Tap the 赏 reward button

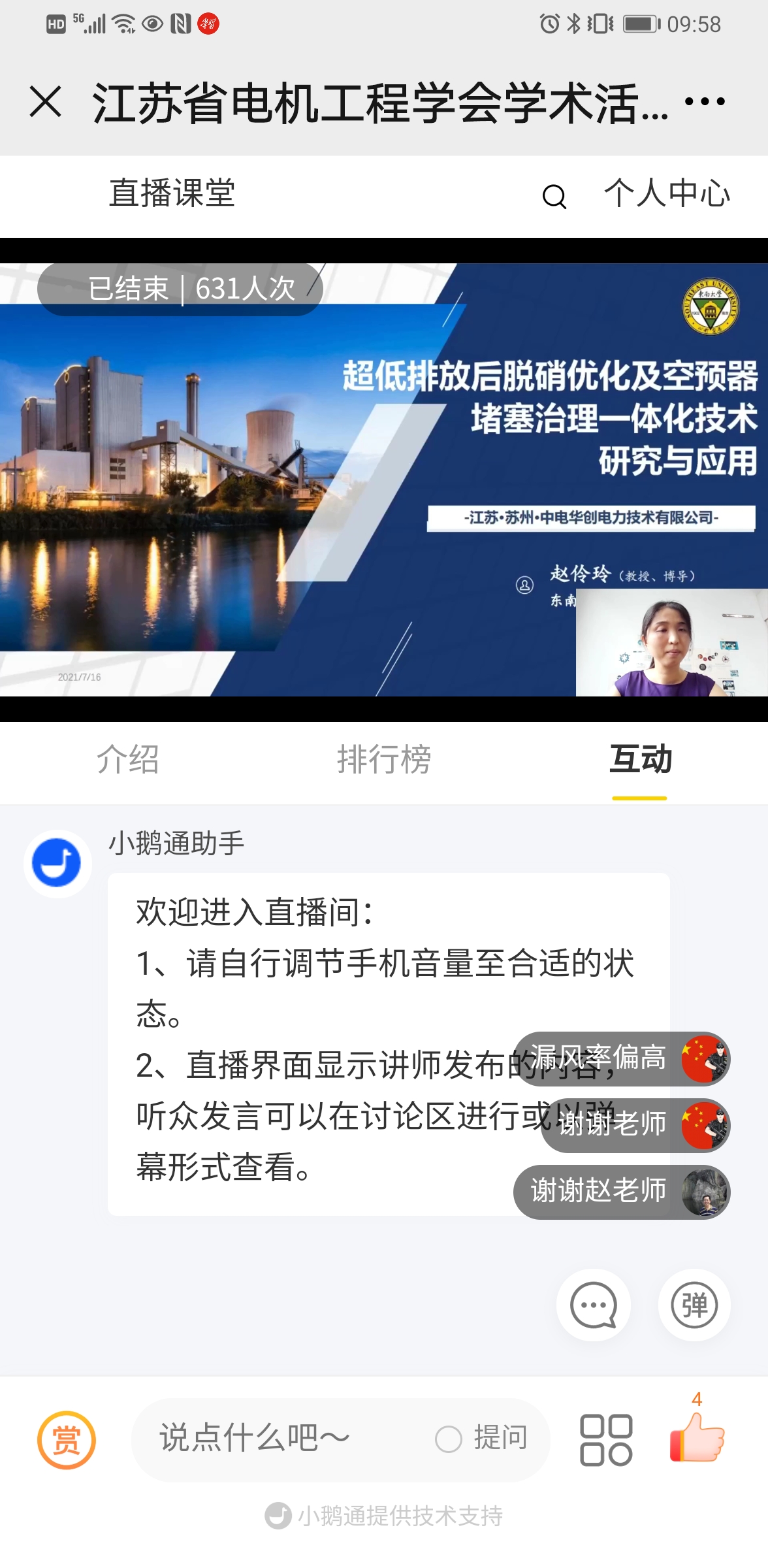(x=67, y=1439)
